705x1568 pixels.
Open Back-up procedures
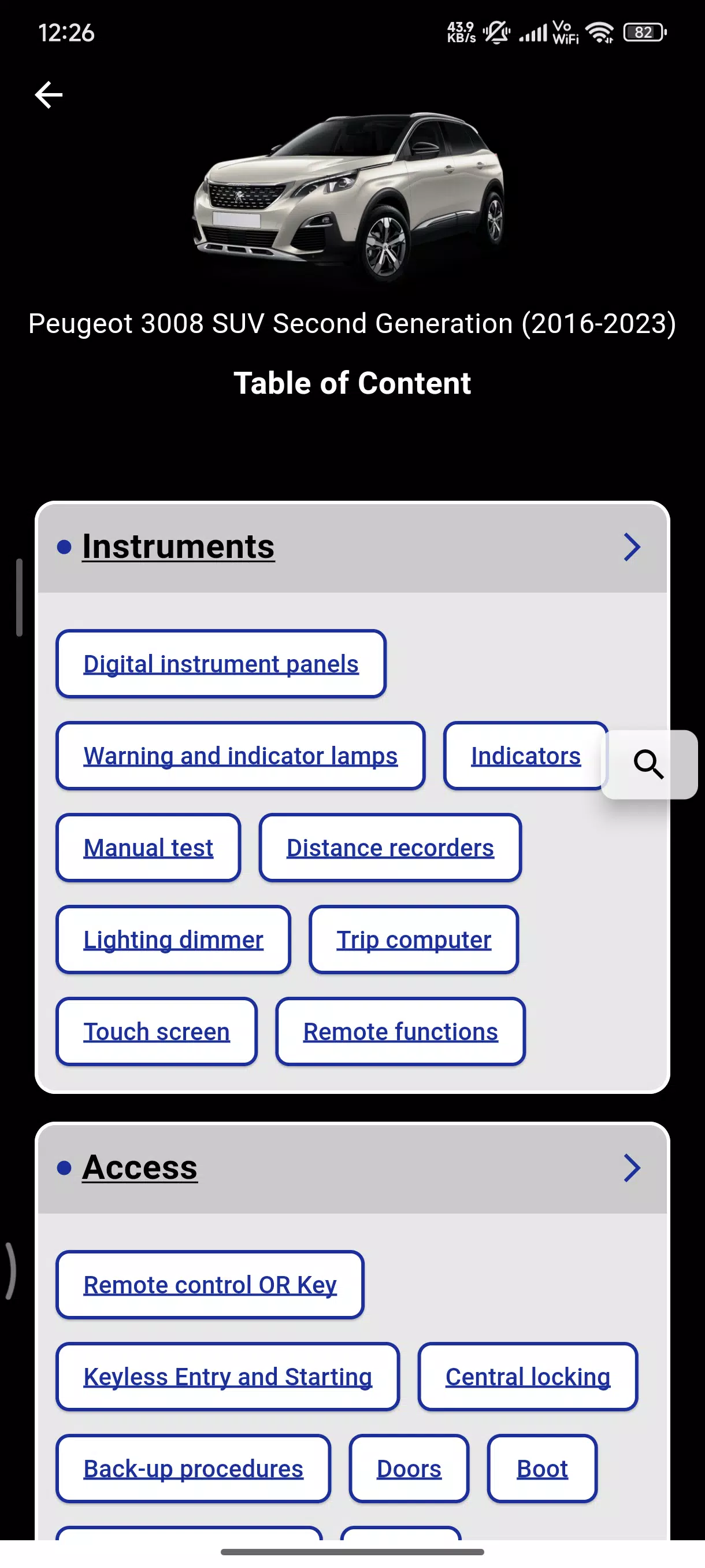[x=194, y=1469]
